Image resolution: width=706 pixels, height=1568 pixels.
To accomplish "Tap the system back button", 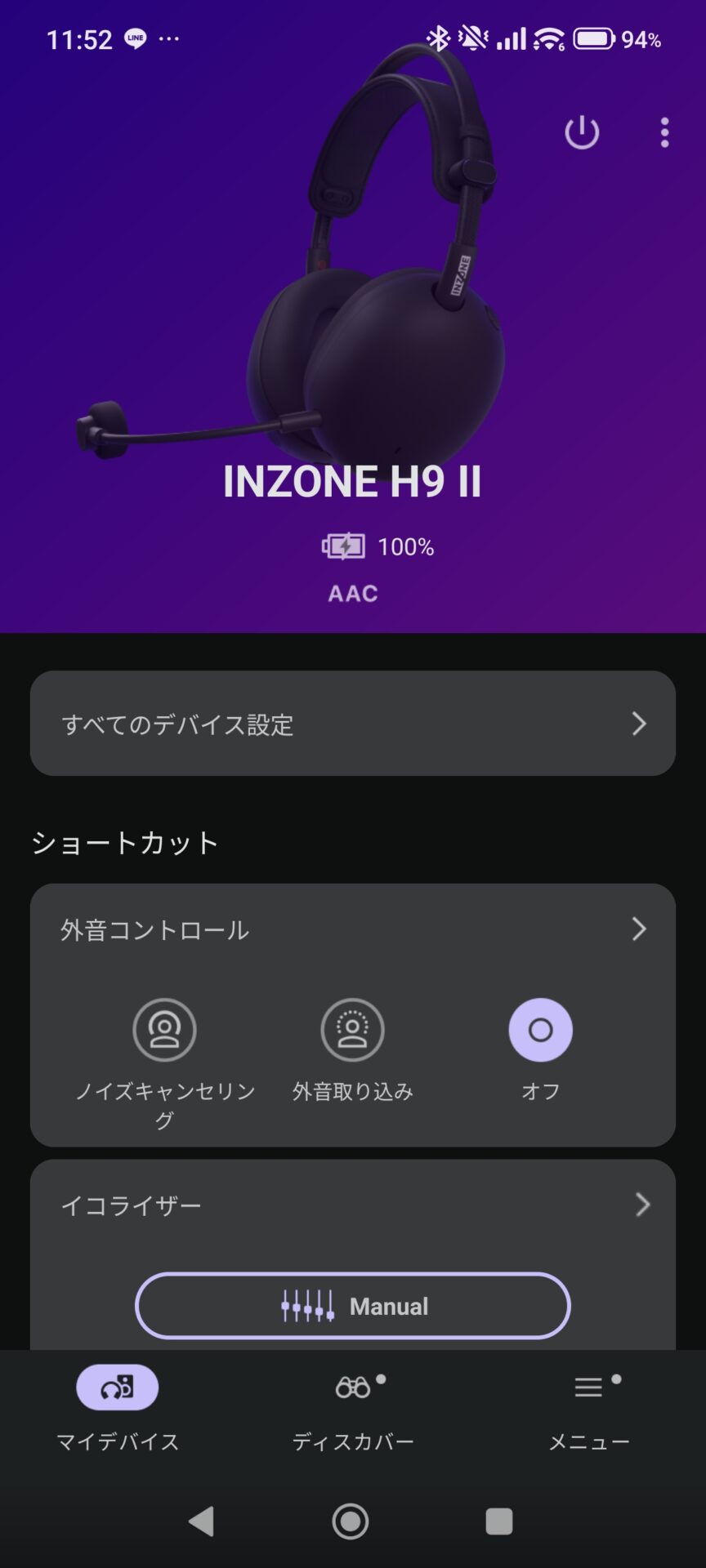I will [x=202, y=1522].
